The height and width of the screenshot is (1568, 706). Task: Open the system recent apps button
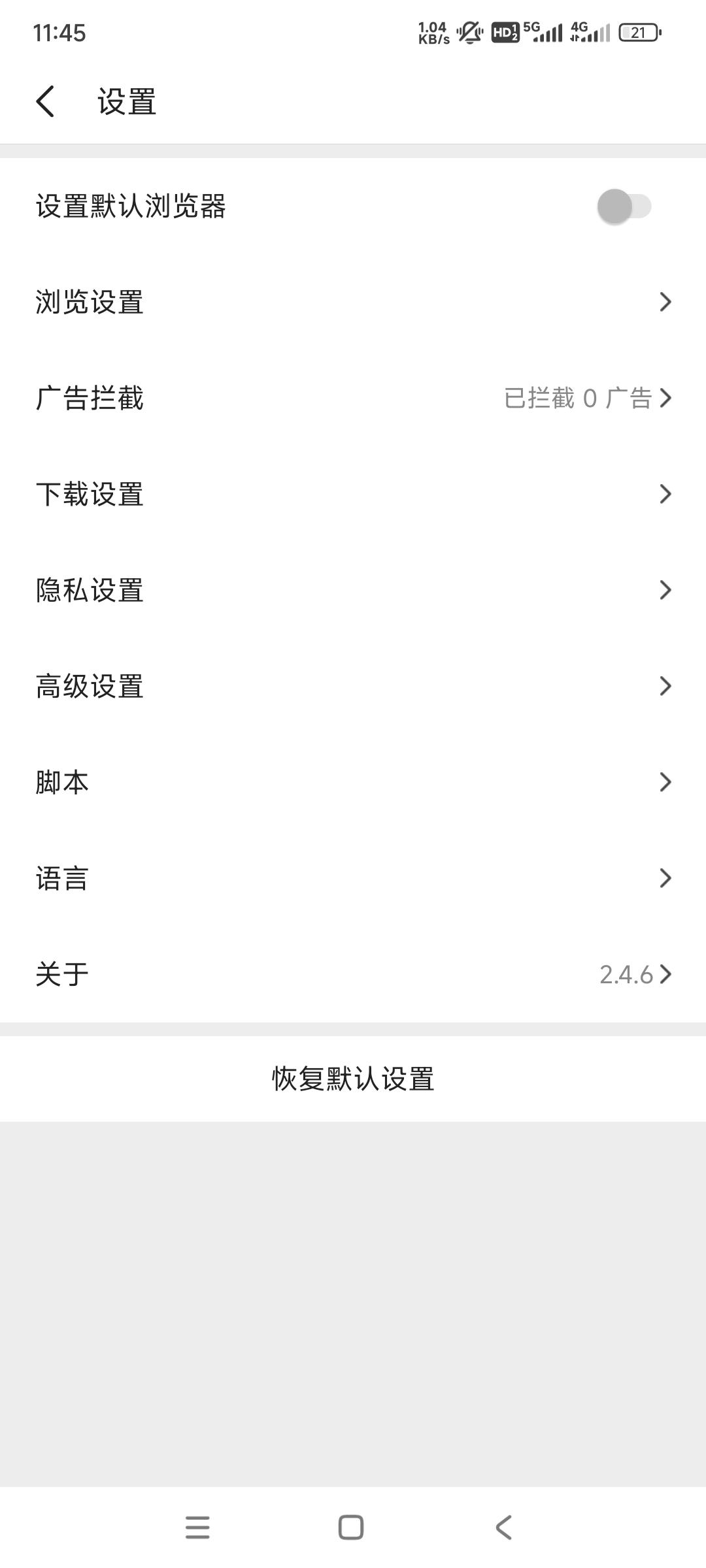click(197, 1527)
